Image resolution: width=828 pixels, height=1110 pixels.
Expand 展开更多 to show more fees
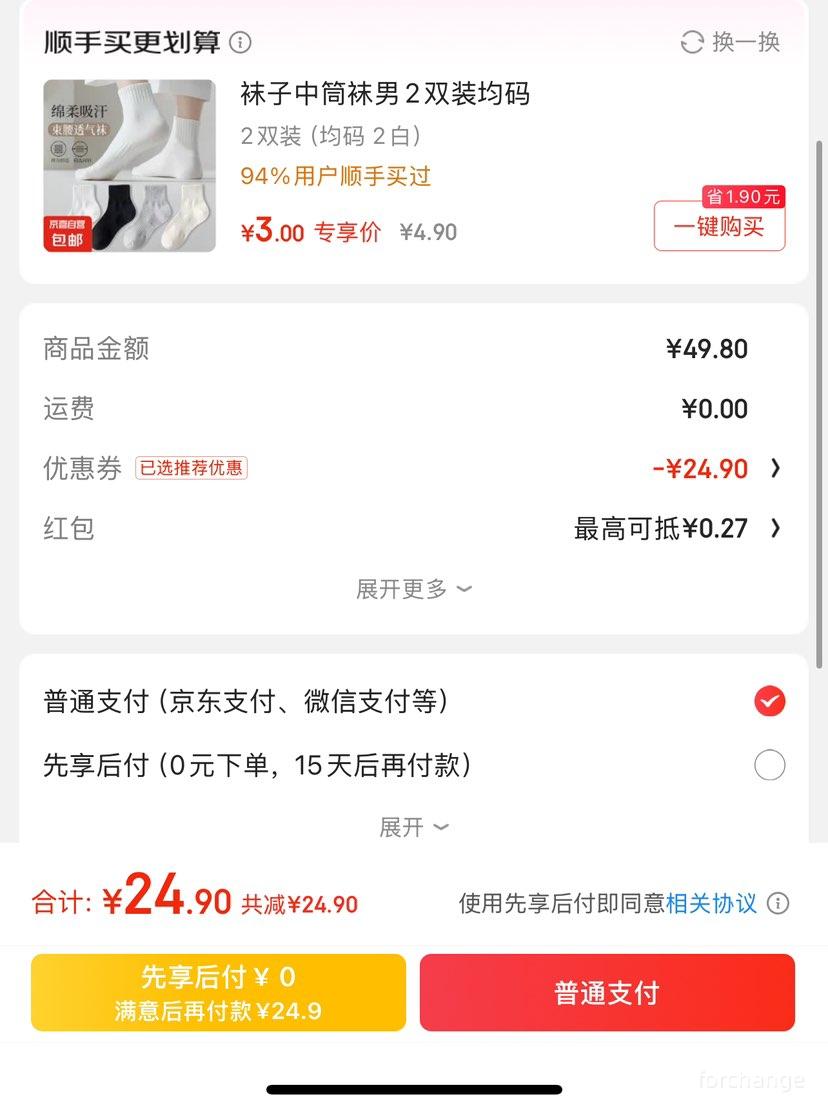coord(414,589)
